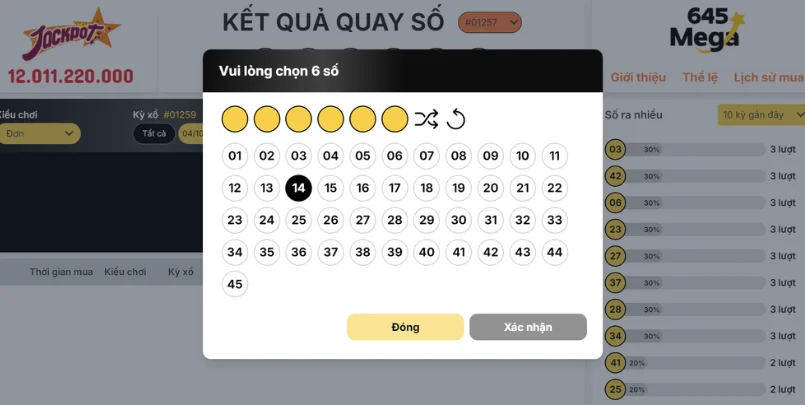805x405 pixels.
Task: Expand the 10 kỳ gần đây dropdown
Action: tap(761, 116)
